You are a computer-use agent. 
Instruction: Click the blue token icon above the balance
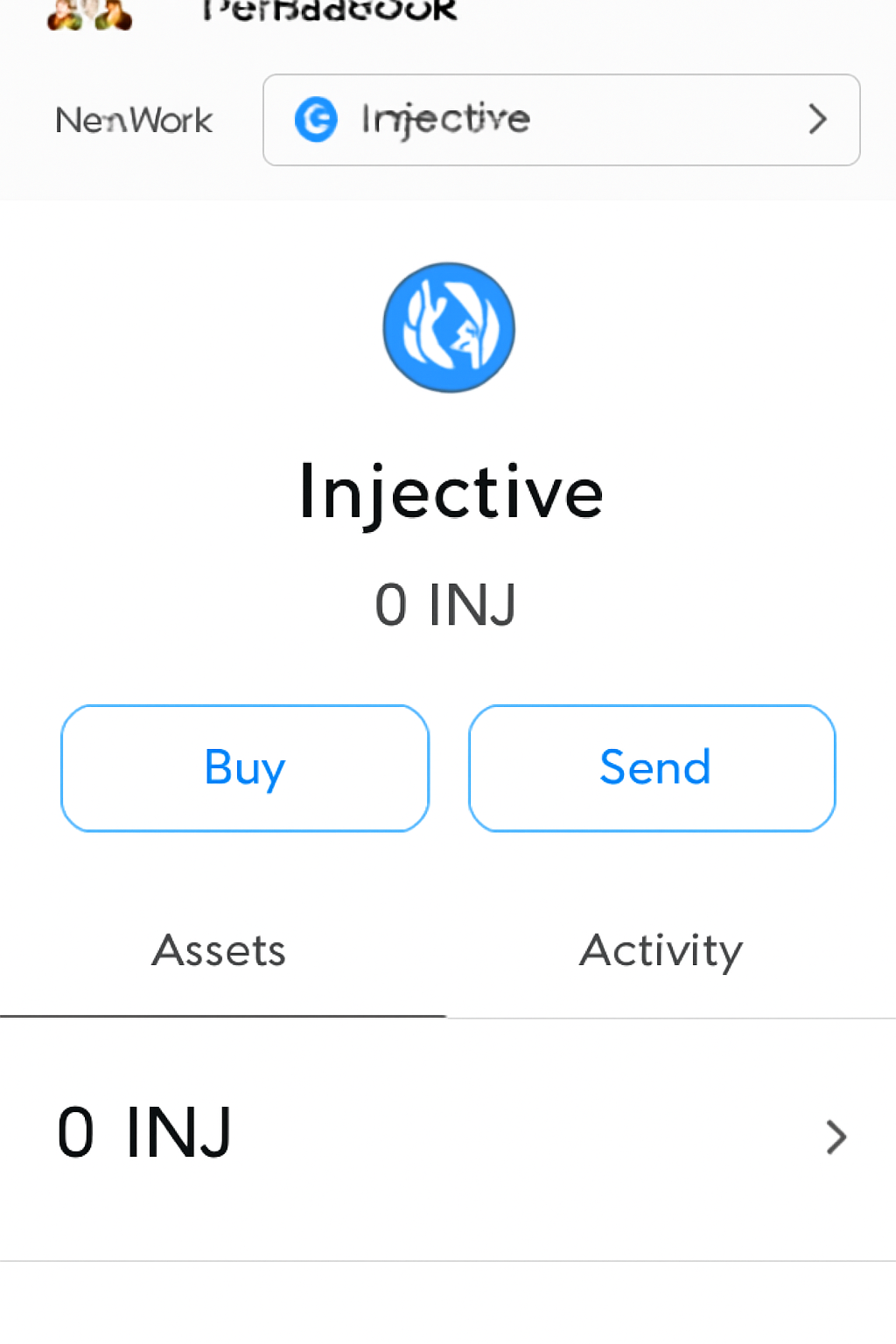pos(448,326)
